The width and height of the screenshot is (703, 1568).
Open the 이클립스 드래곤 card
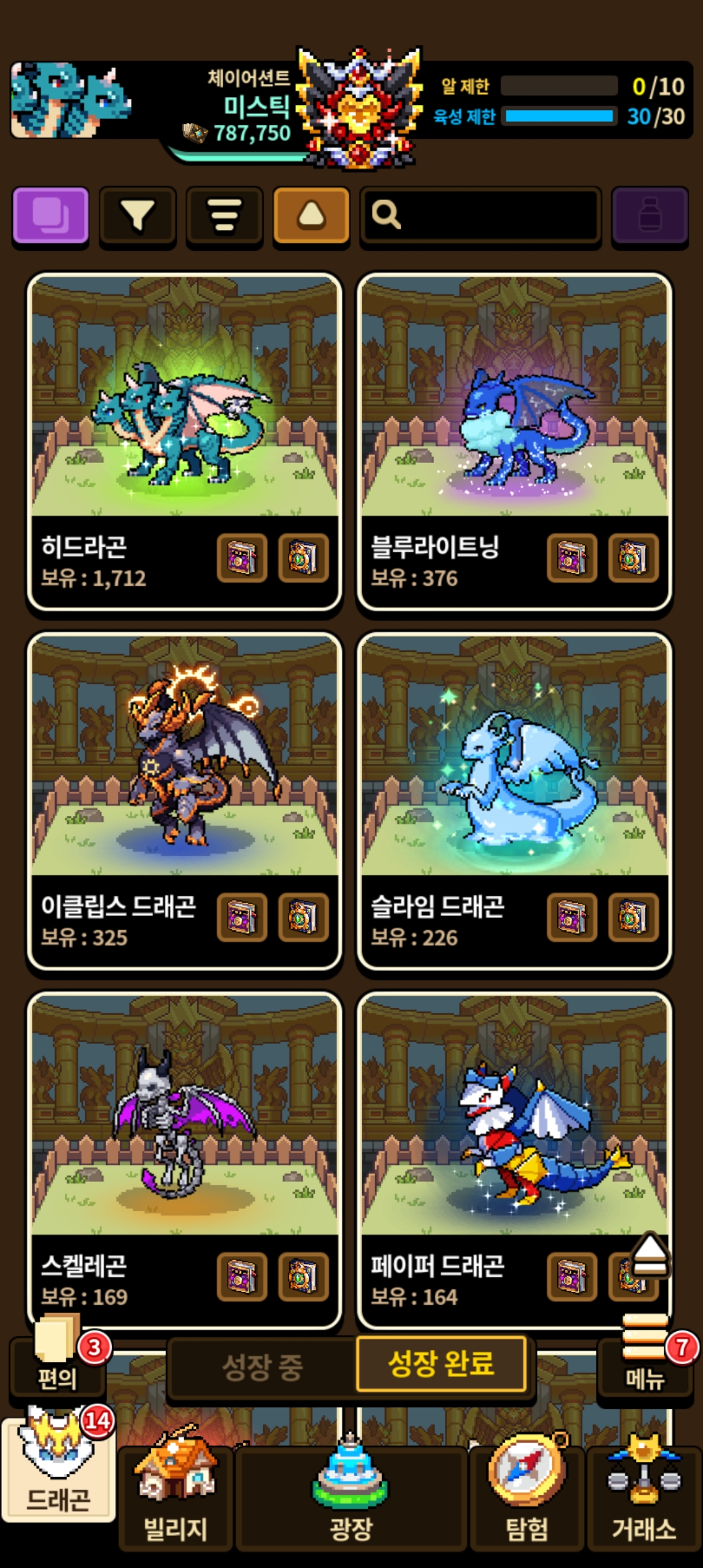click(184, 755)
